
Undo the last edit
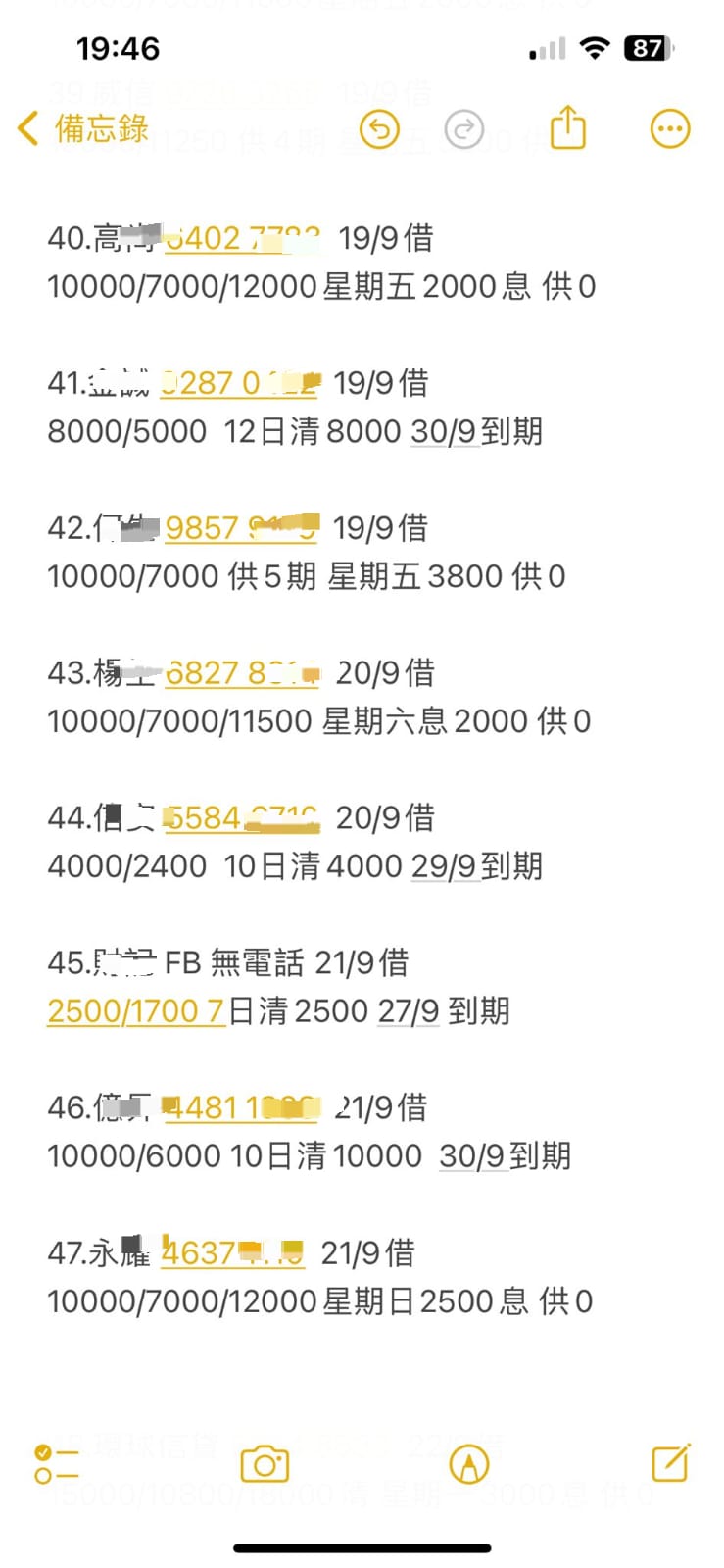(380, 128)
